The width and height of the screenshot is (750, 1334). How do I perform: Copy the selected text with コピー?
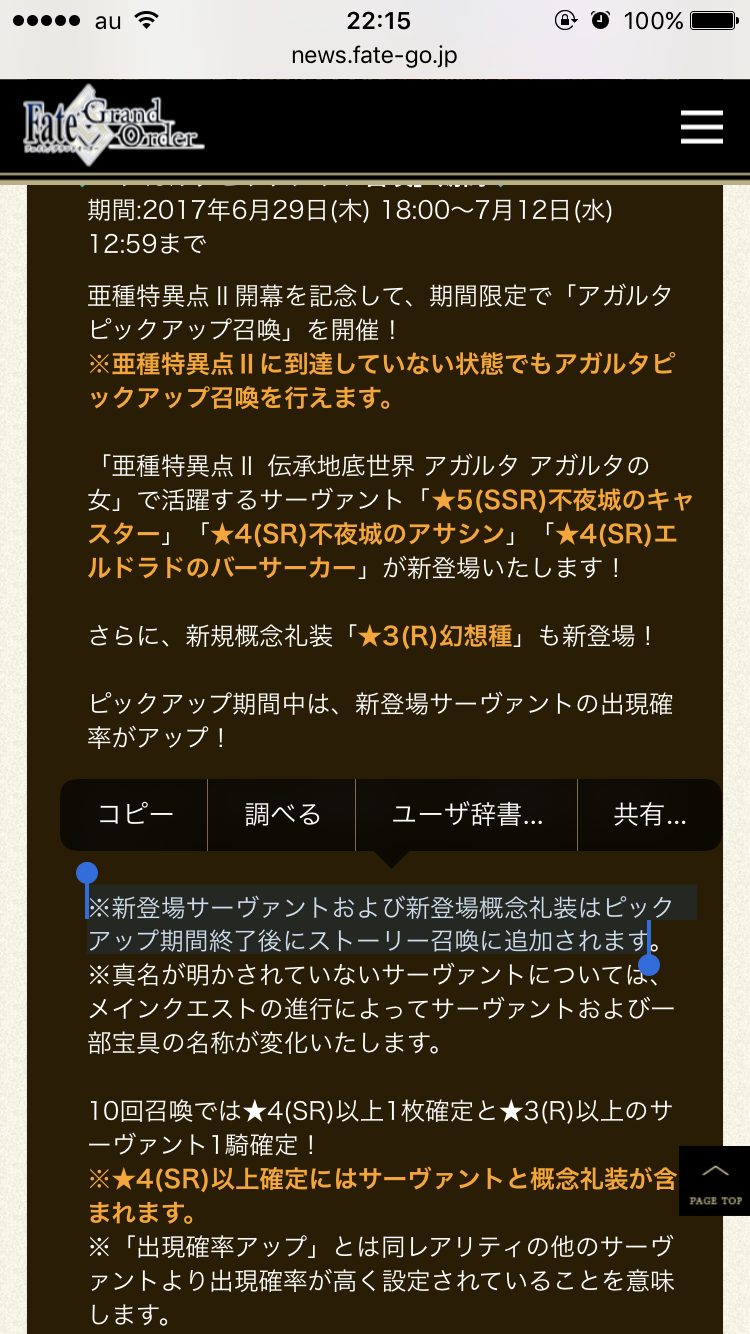pyautogui.click(x=135, y=815)
